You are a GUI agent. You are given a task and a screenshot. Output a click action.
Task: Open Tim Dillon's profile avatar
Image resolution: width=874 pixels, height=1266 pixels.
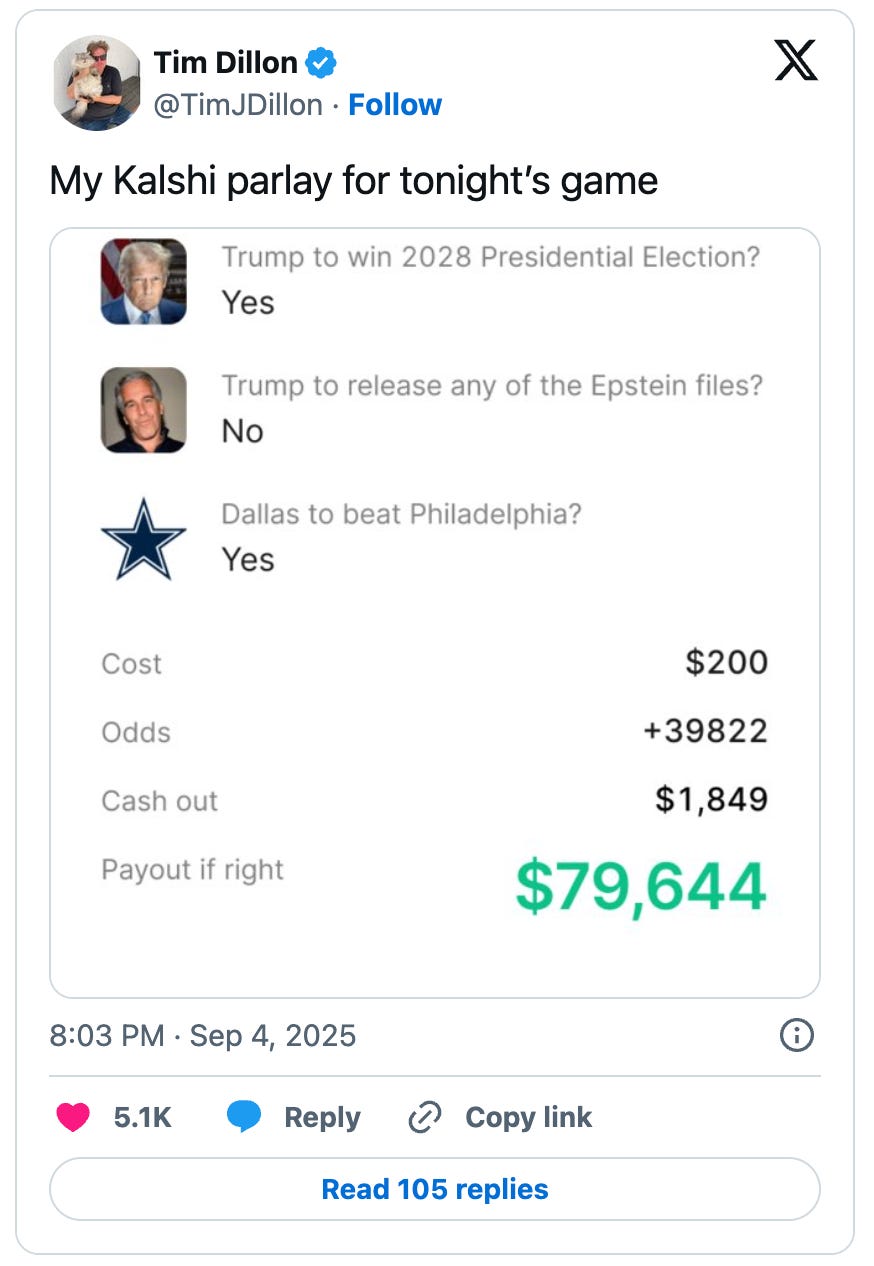(x=97, y=83)
